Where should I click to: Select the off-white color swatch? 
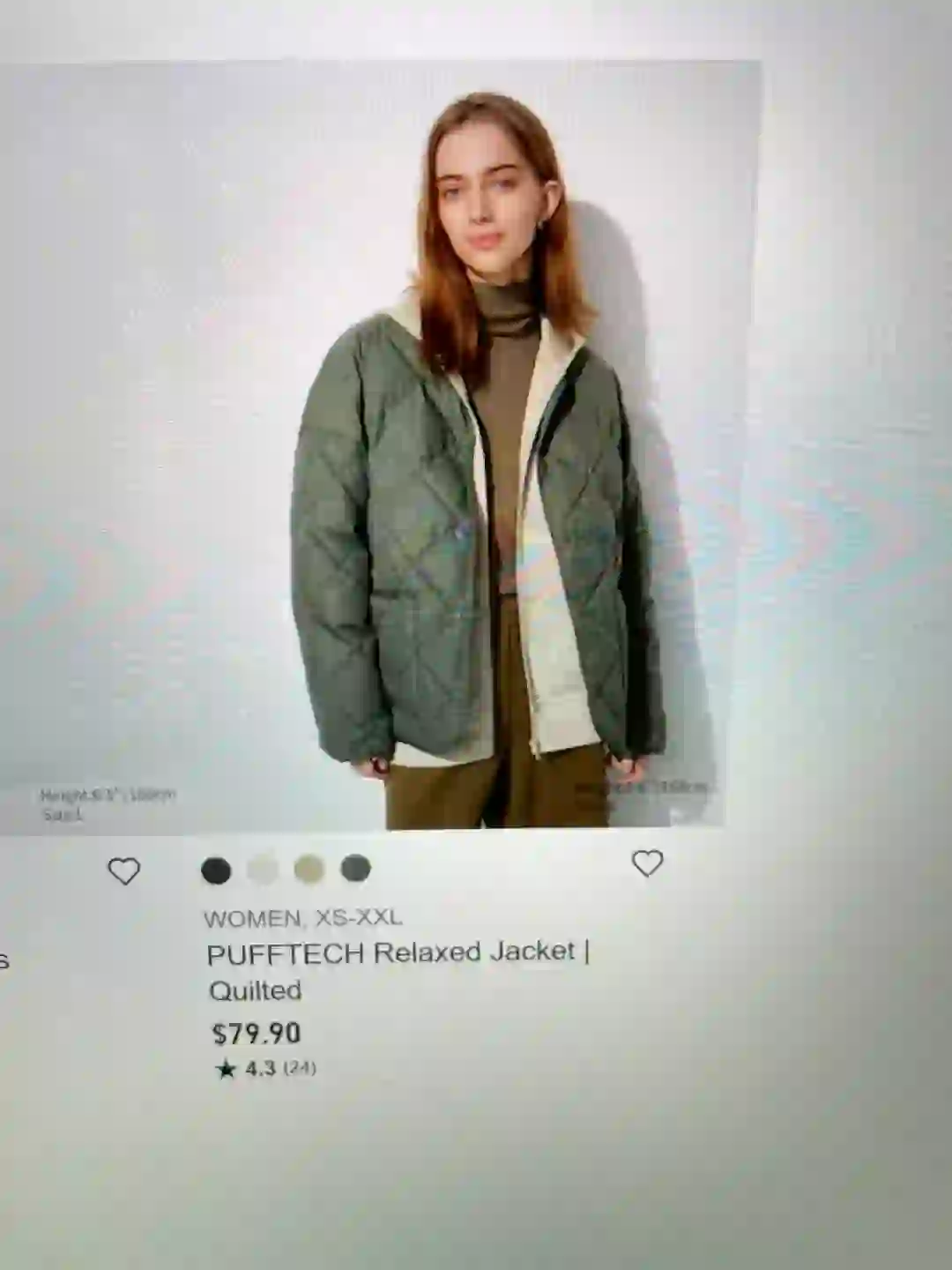coord(263,870)
